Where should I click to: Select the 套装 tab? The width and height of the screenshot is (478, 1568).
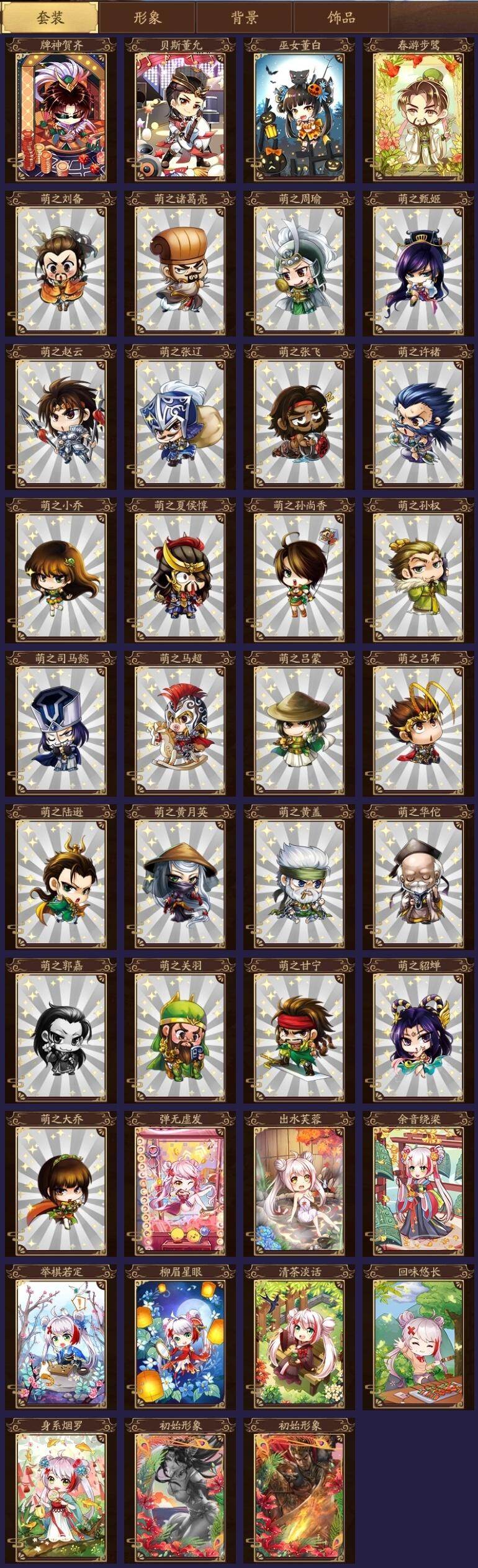click(50, 17)
